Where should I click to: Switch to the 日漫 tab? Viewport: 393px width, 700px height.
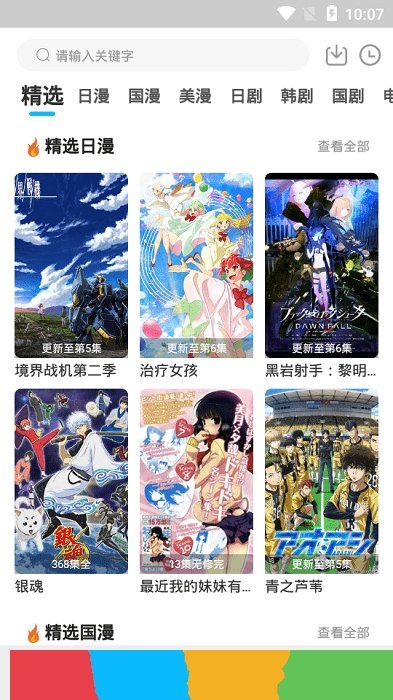tap(94, 96)
